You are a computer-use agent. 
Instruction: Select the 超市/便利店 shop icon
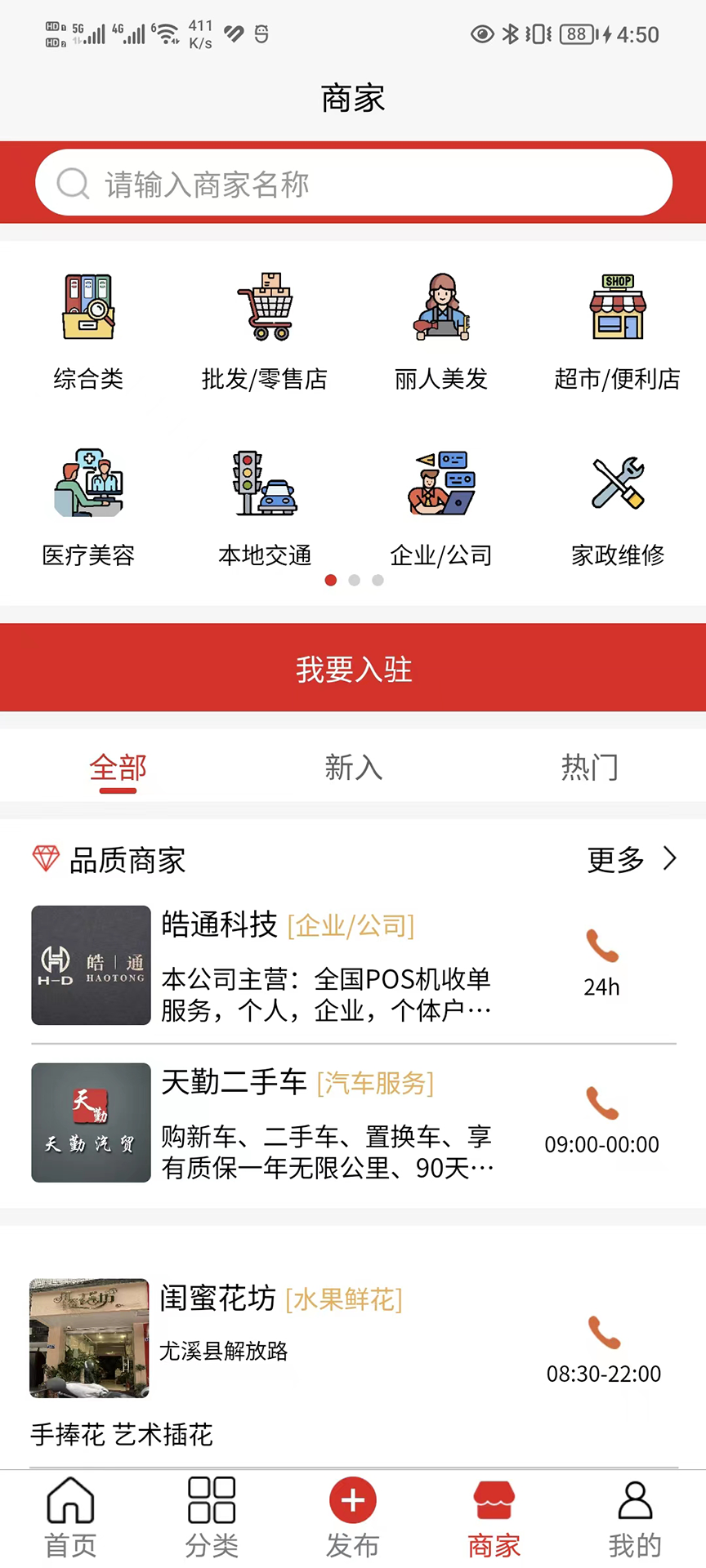pos(617,306)
